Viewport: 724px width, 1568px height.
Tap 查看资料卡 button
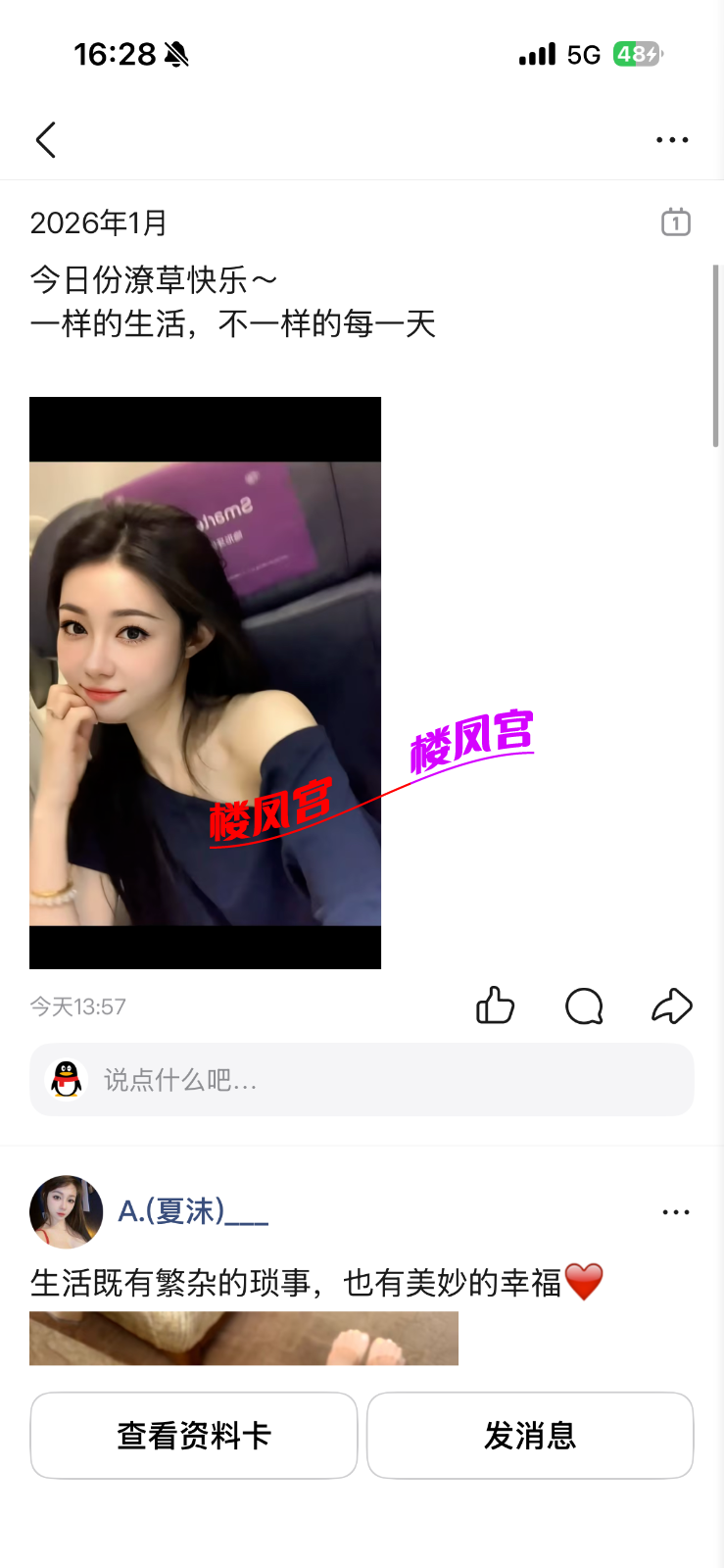pyautogui.click(x=194, y=1436)
